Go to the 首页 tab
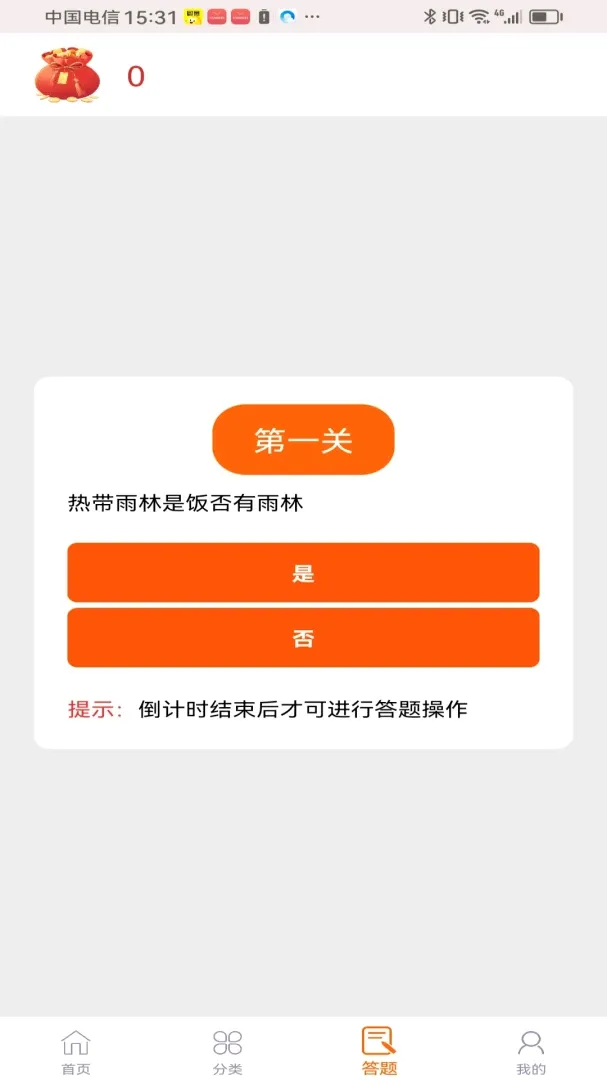607x1080 pixels. [x=76, y=1052]
